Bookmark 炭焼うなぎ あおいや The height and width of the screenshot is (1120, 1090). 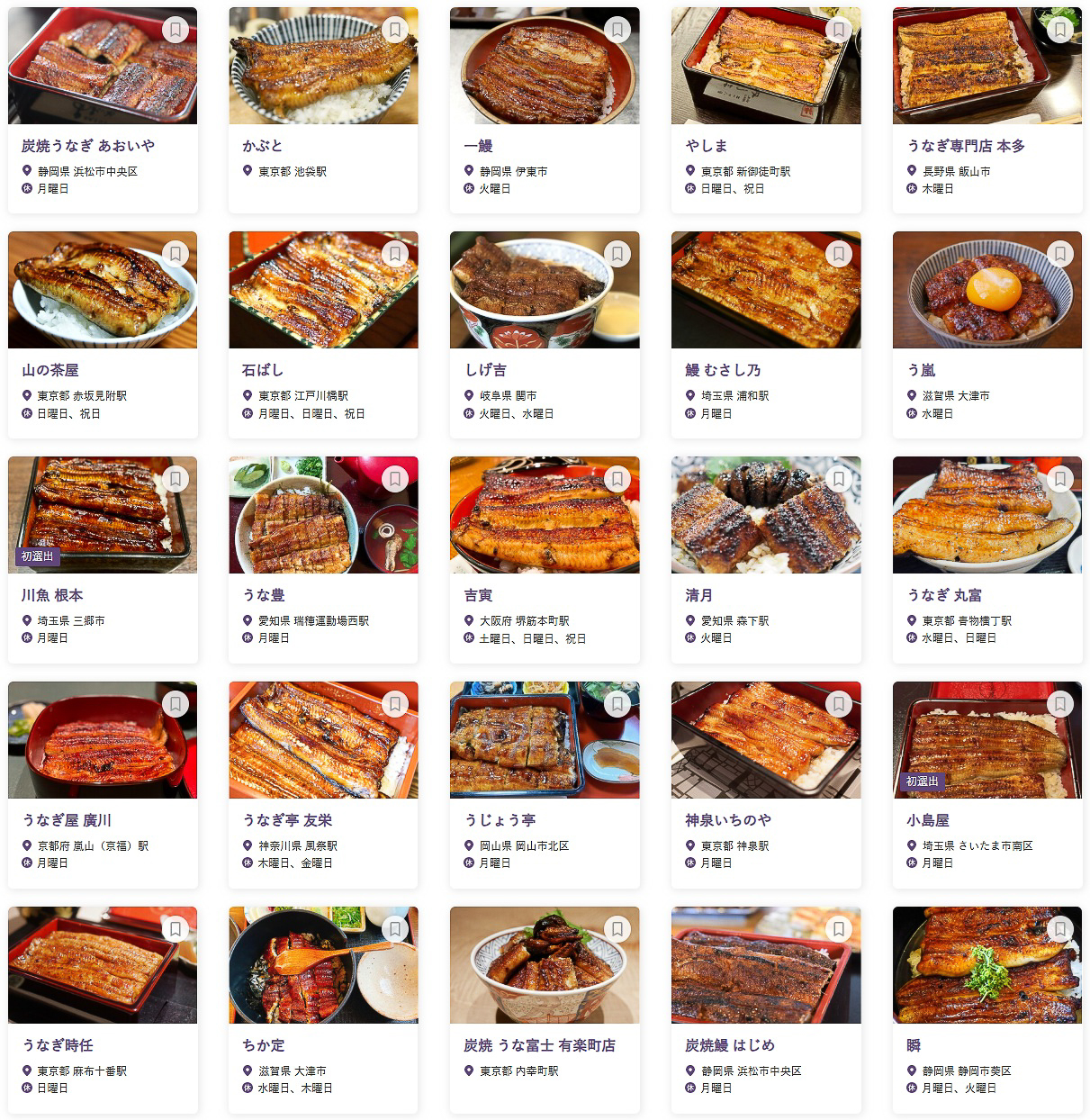[x=175, y=30]
